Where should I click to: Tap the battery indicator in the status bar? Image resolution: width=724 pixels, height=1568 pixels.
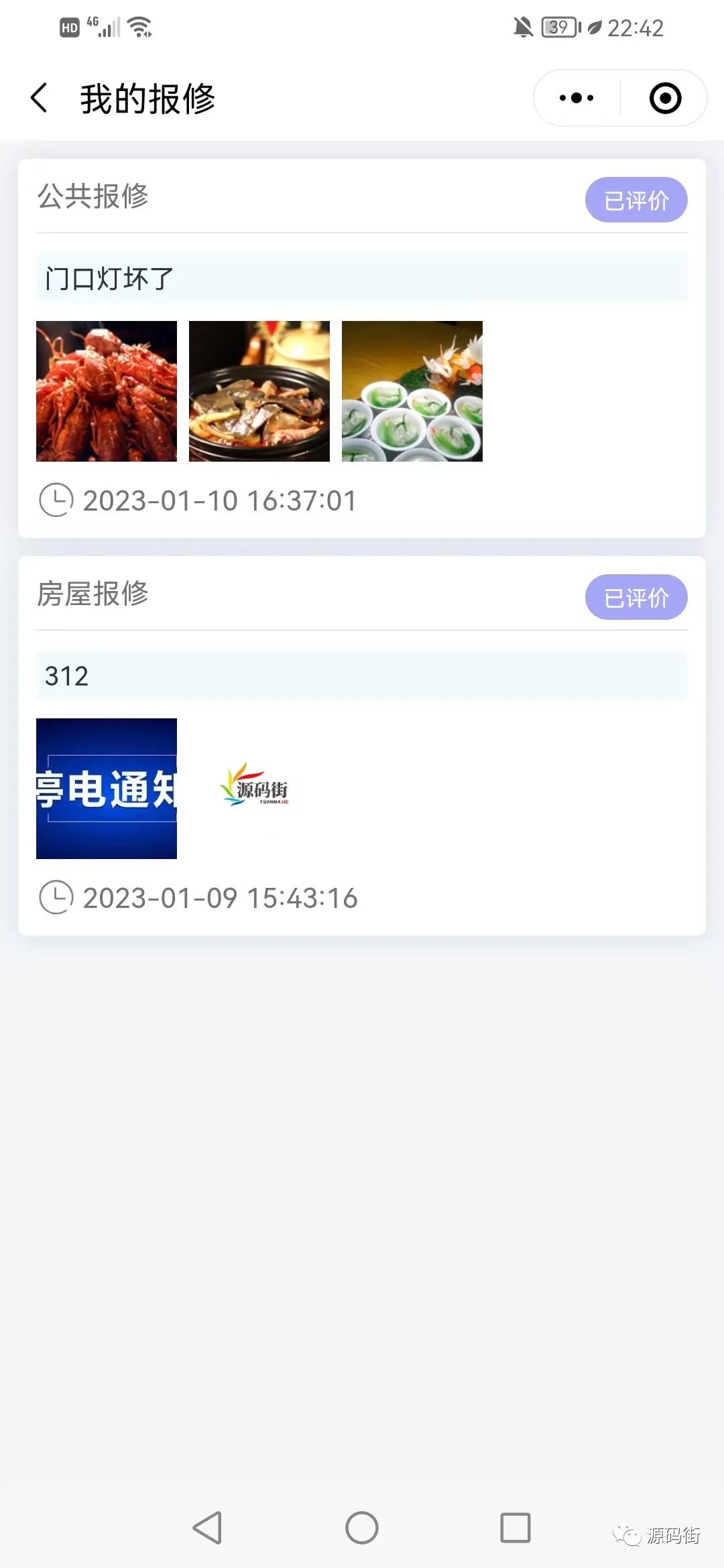coord(558,27)
